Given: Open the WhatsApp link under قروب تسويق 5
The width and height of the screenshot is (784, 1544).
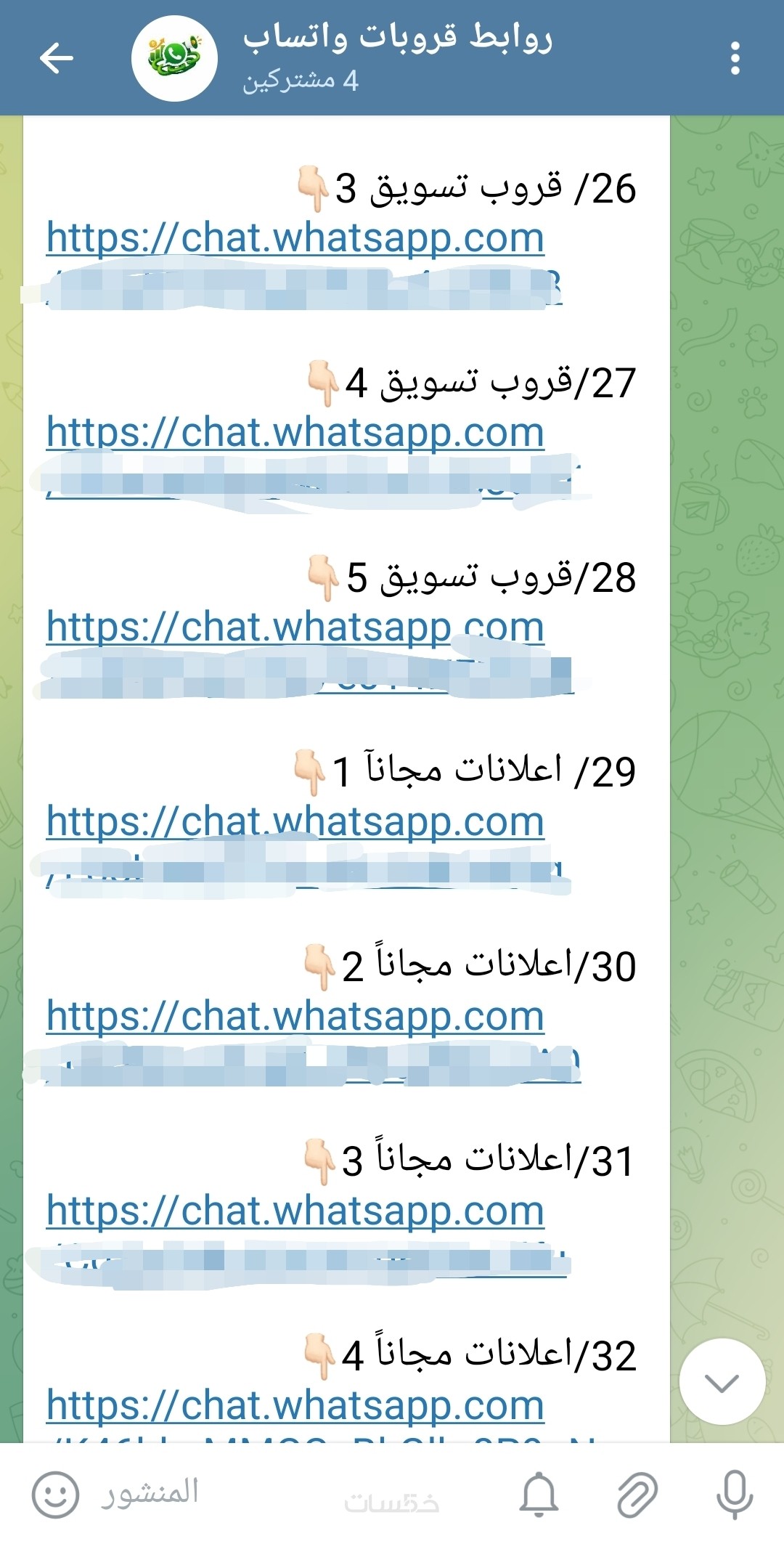Looking at the screenshot, I should click(x=295, y=627).
